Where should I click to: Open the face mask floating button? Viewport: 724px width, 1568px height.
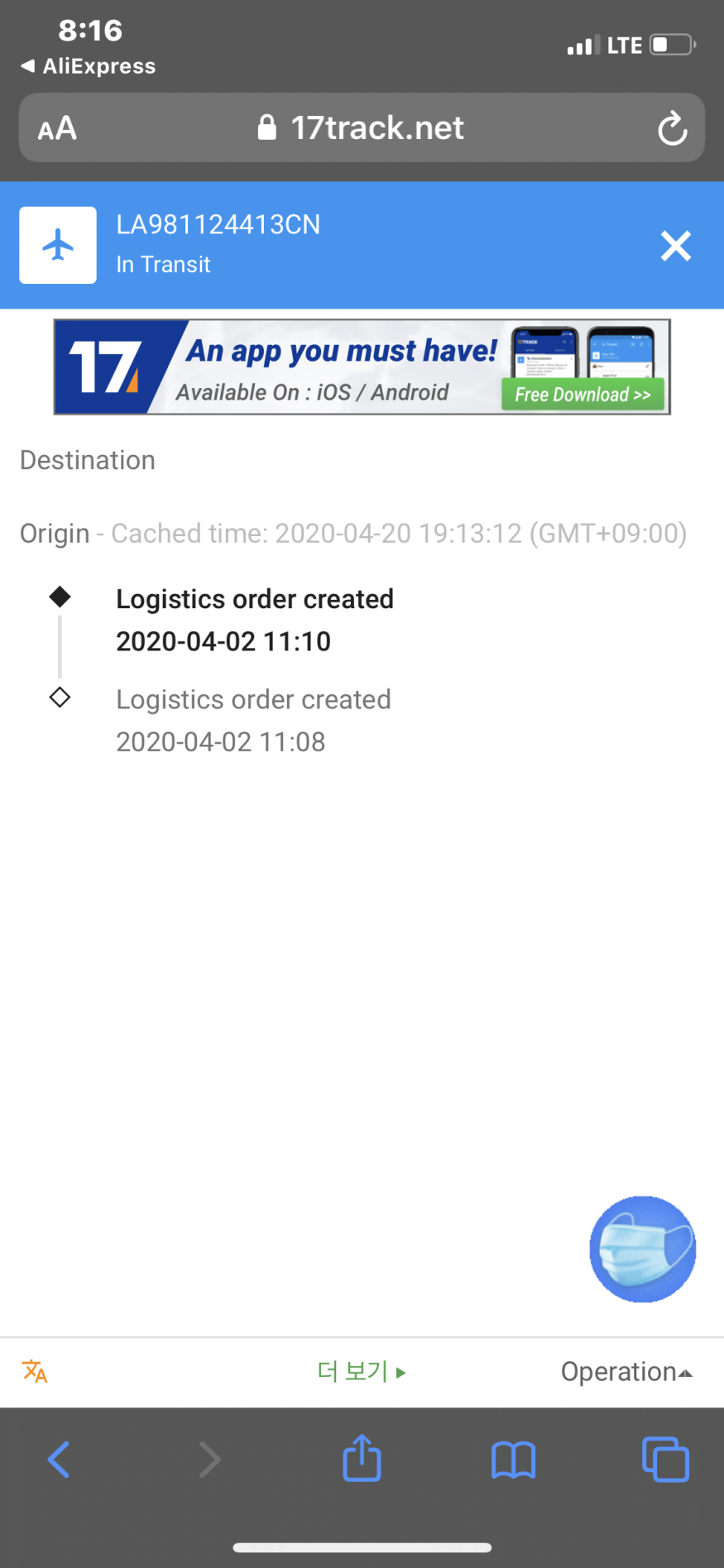(643, 1249)
